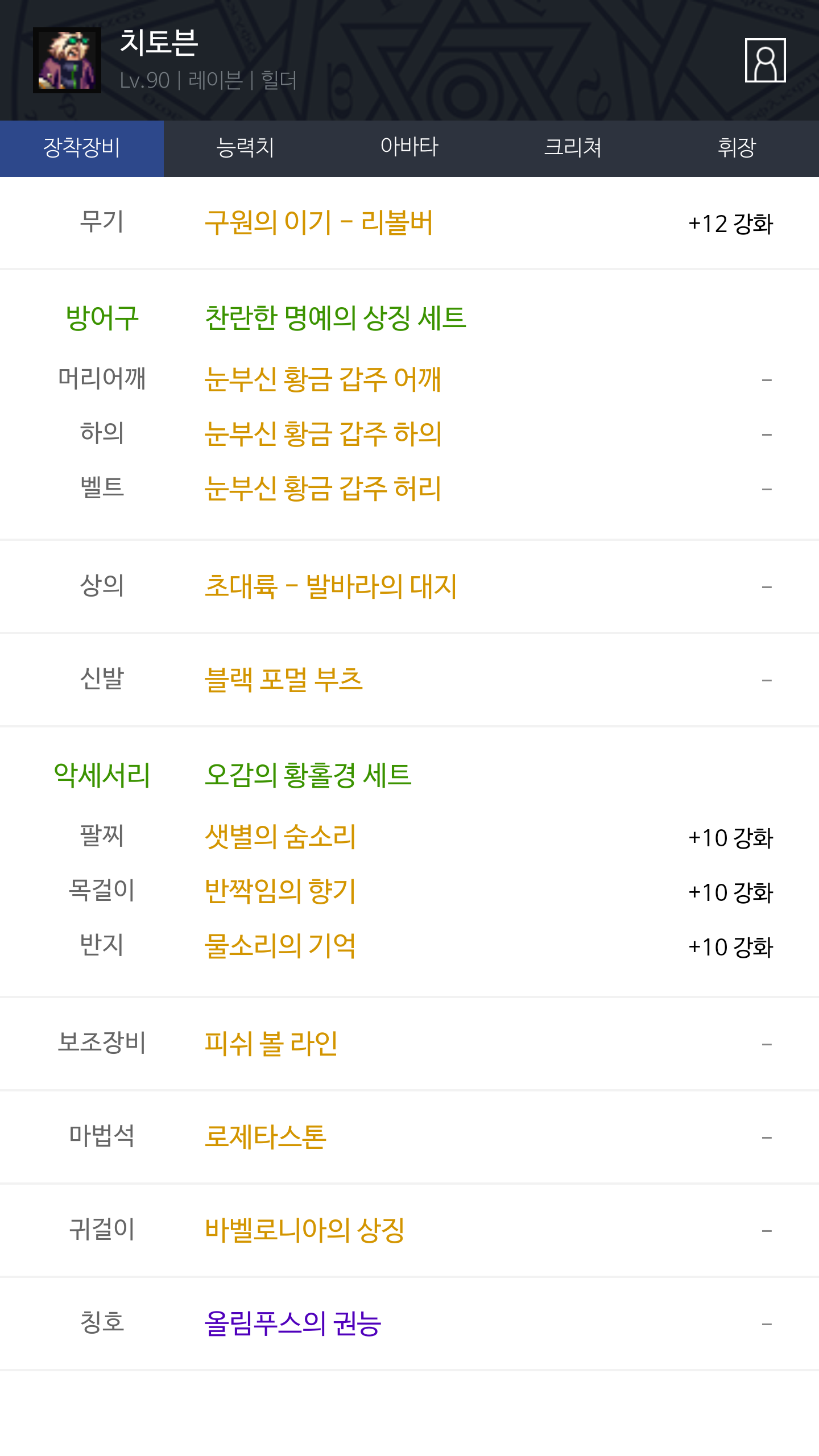
Task: Open bracelet 샛별의 숨소리
Action: click(280, 837)
